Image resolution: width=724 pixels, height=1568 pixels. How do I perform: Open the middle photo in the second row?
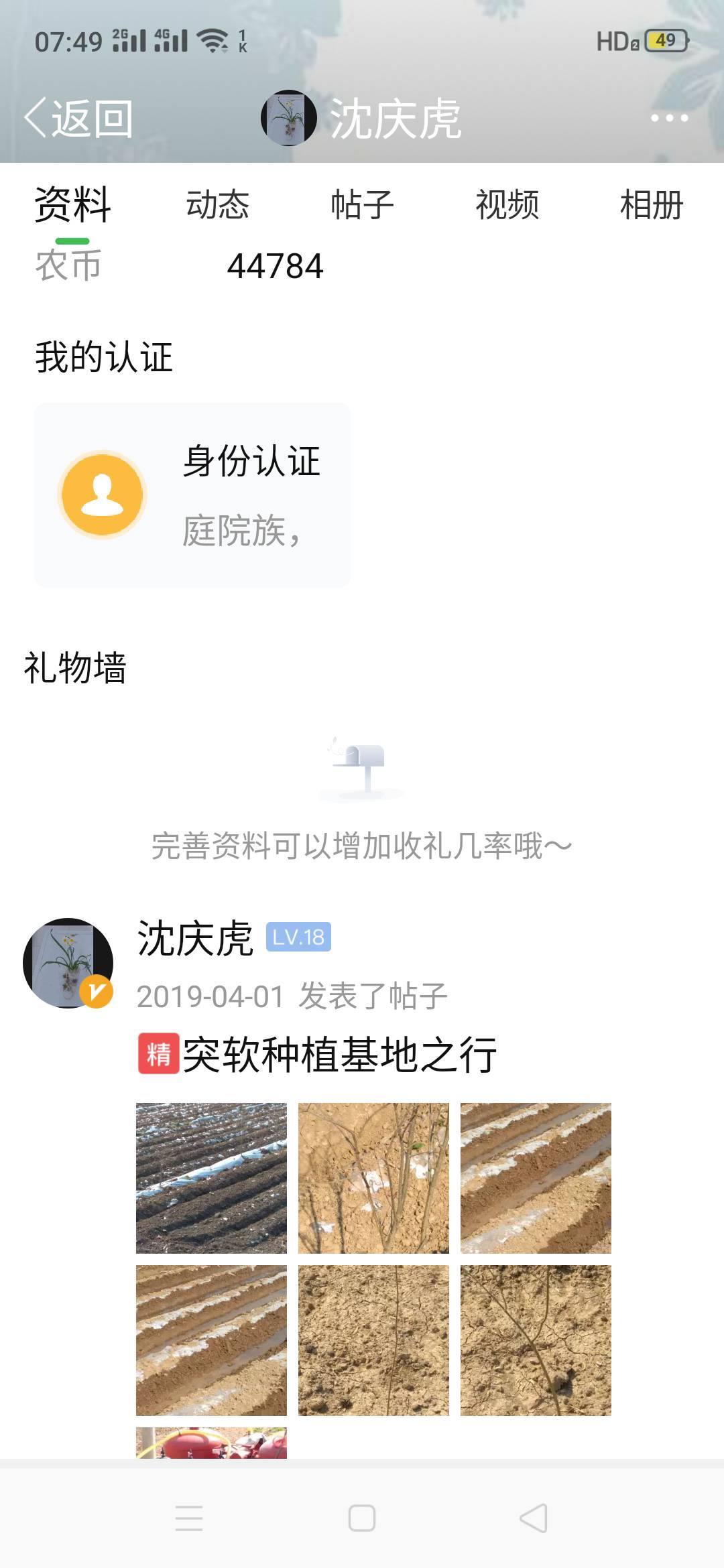click(373, 1340)
